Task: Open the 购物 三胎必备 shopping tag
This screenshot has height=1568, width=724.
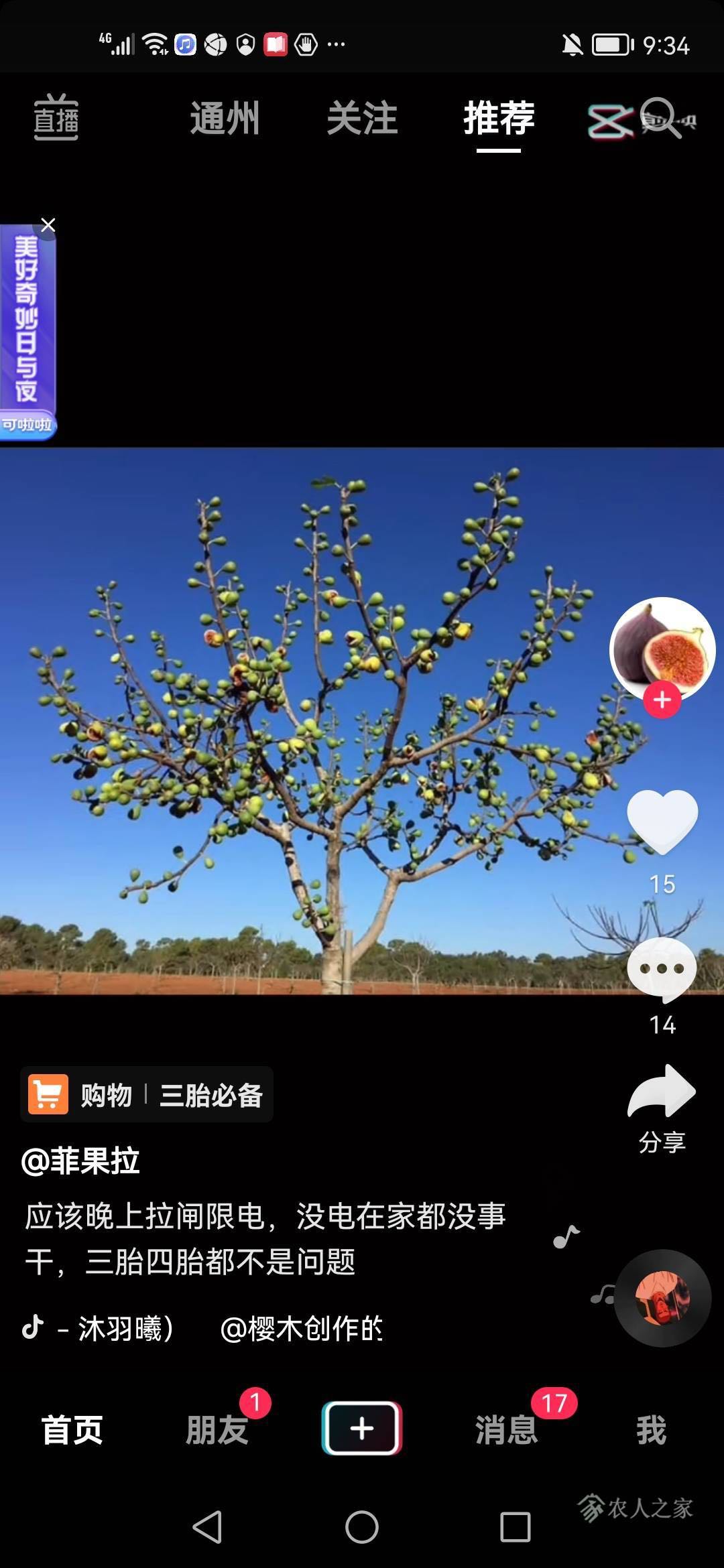Action: pos(147,1094)
